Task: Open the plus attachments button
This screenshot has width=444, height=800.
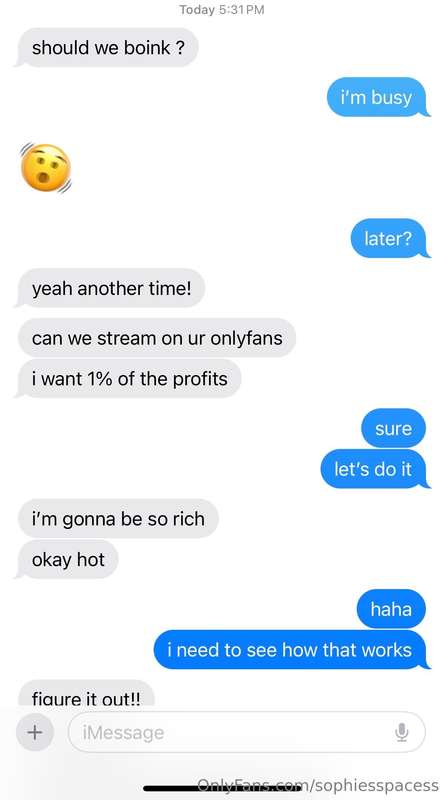Action: (x=34, y=733)
